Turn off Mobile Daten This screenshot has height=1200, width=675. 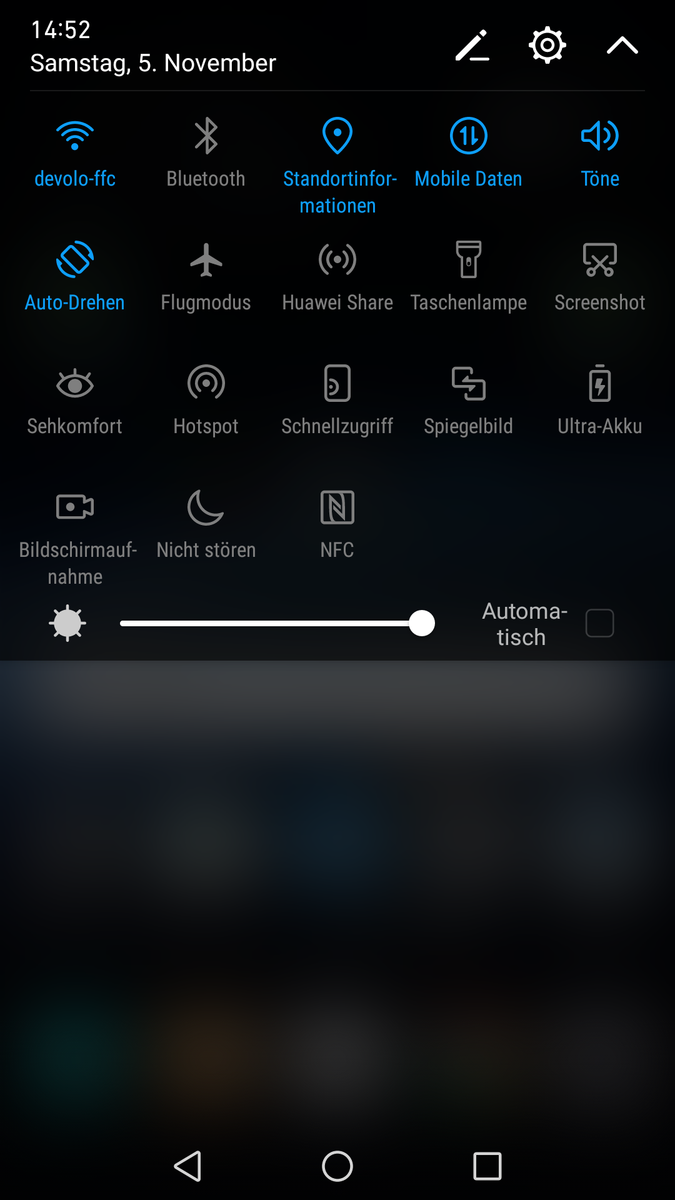point(468,136)
